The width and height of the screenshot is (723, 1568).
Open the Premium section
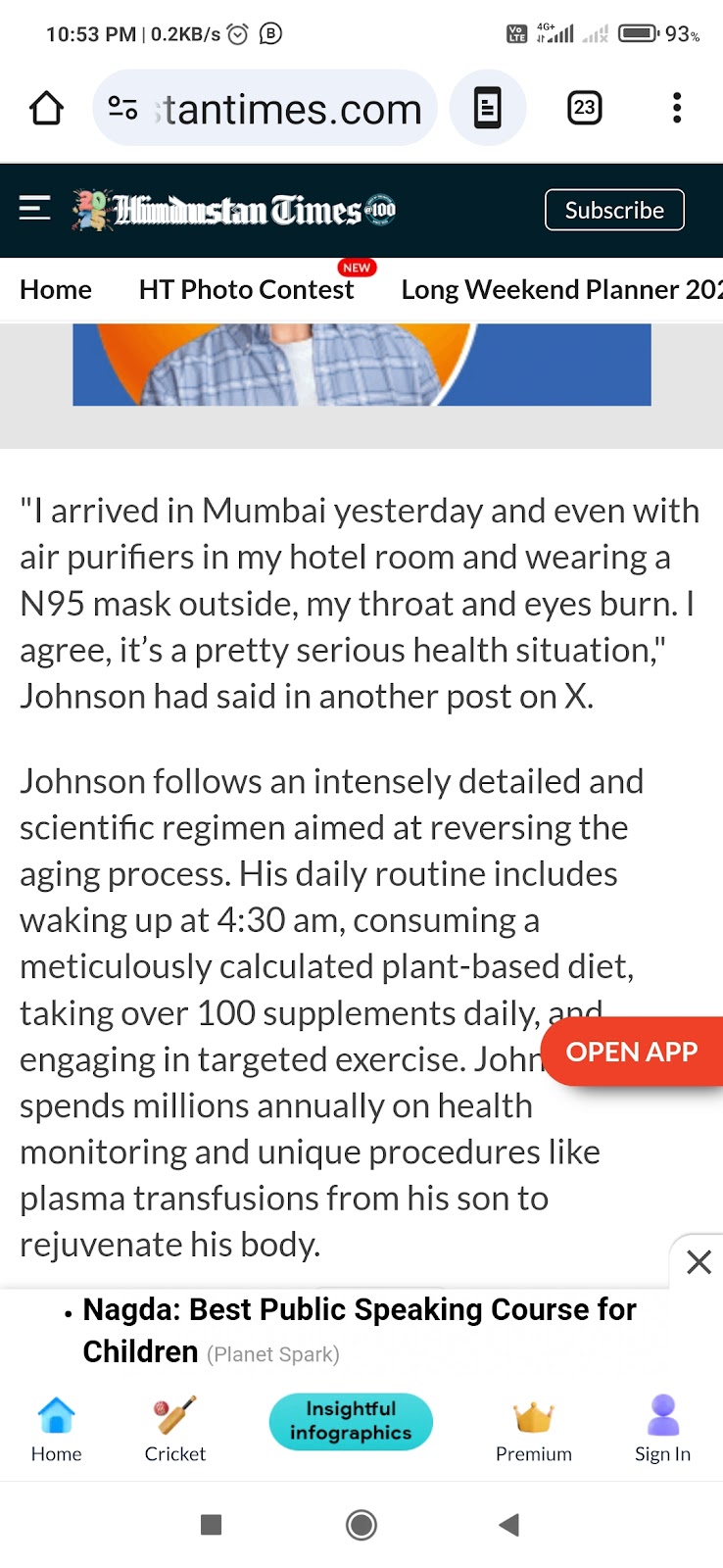(533, 1429)
